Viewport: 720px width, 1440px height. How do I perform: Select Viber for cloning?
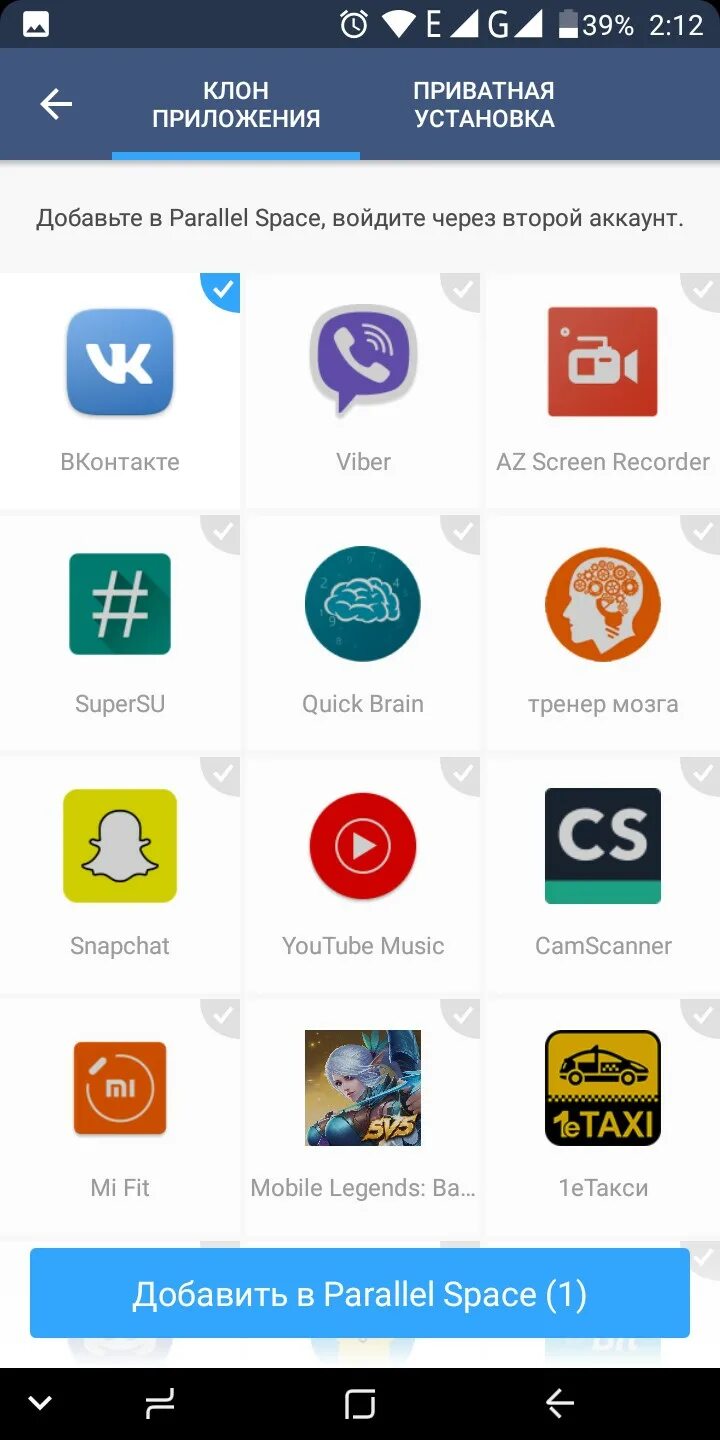tap(363, 390)
